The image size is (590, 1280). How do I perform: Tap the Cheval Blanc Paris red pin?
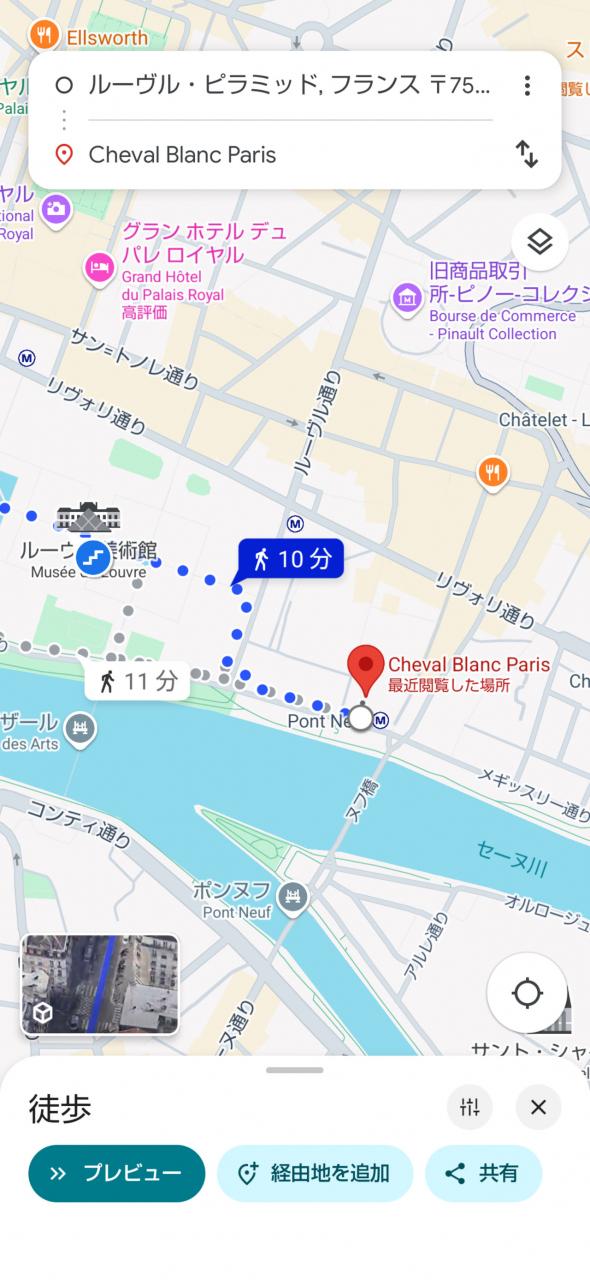coord(366,670)
